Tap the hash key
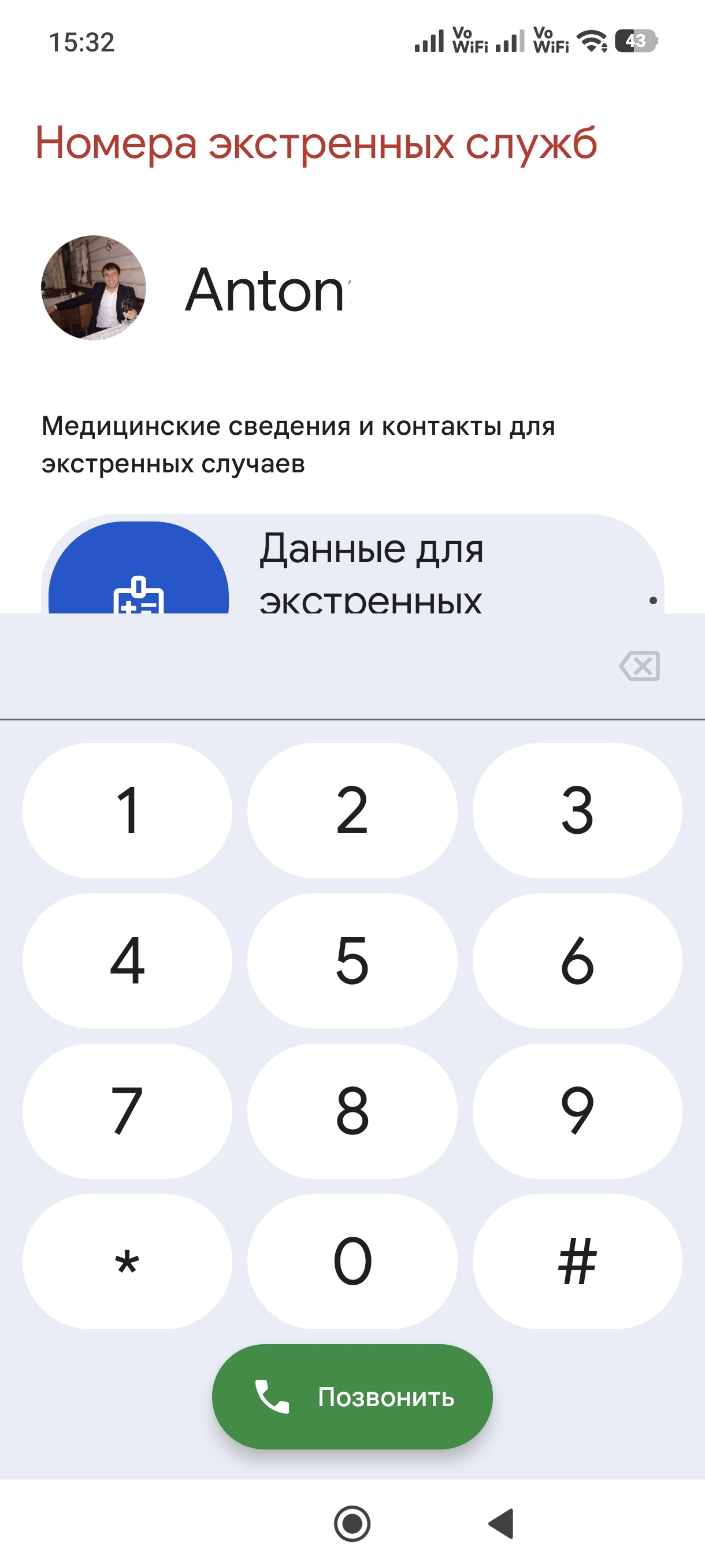The image size is (705, 1568). click(x=577, y=1261)
